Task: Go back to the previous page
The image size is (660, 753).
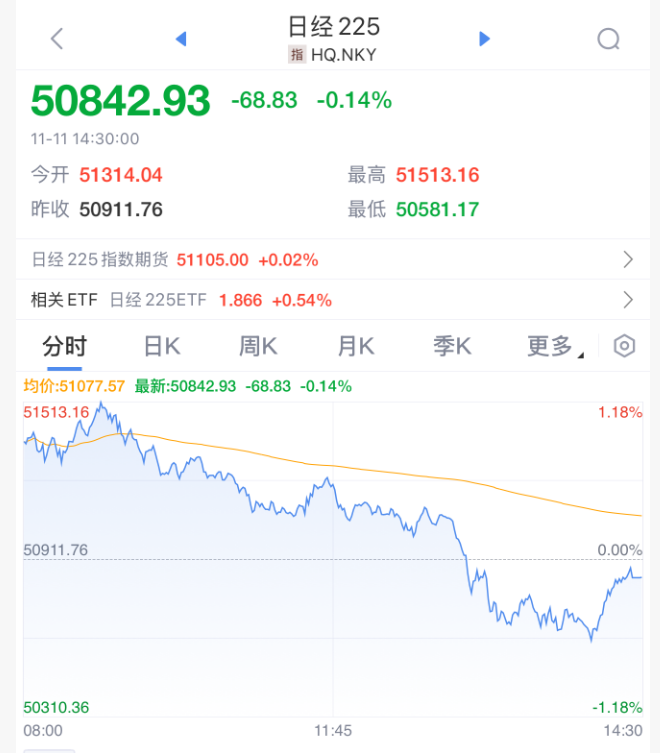Action: (57, 39)
